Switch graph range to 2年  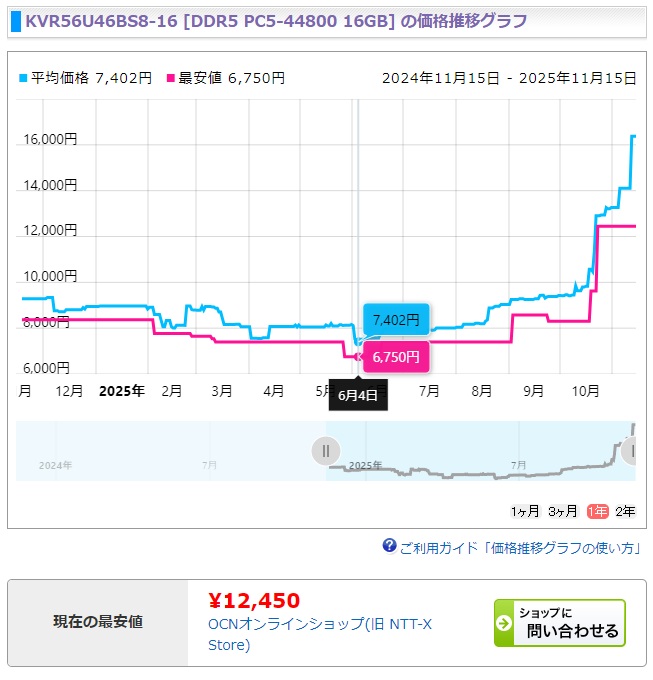pos(625,511)
